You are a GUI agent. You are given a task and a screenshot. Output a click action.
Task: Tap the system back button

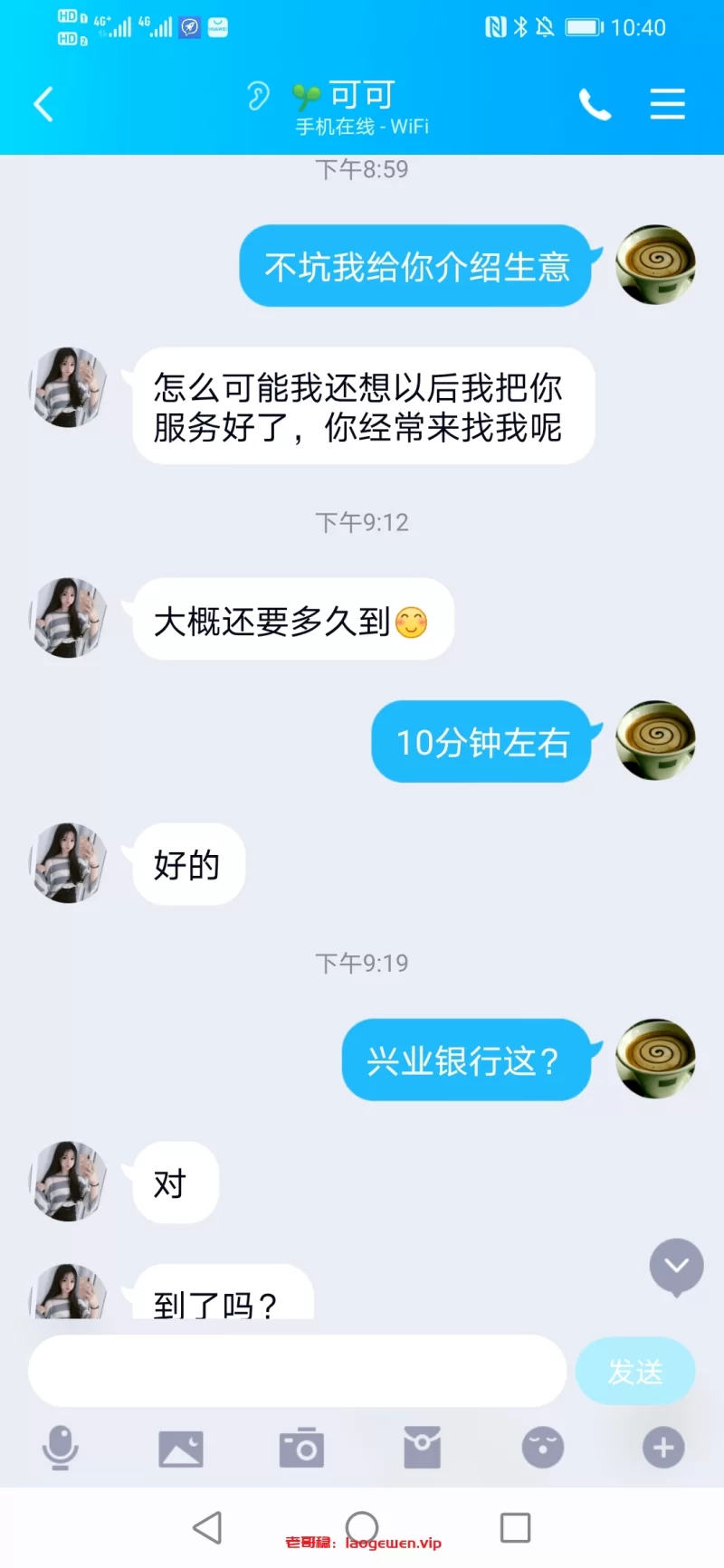(207, 1527)
